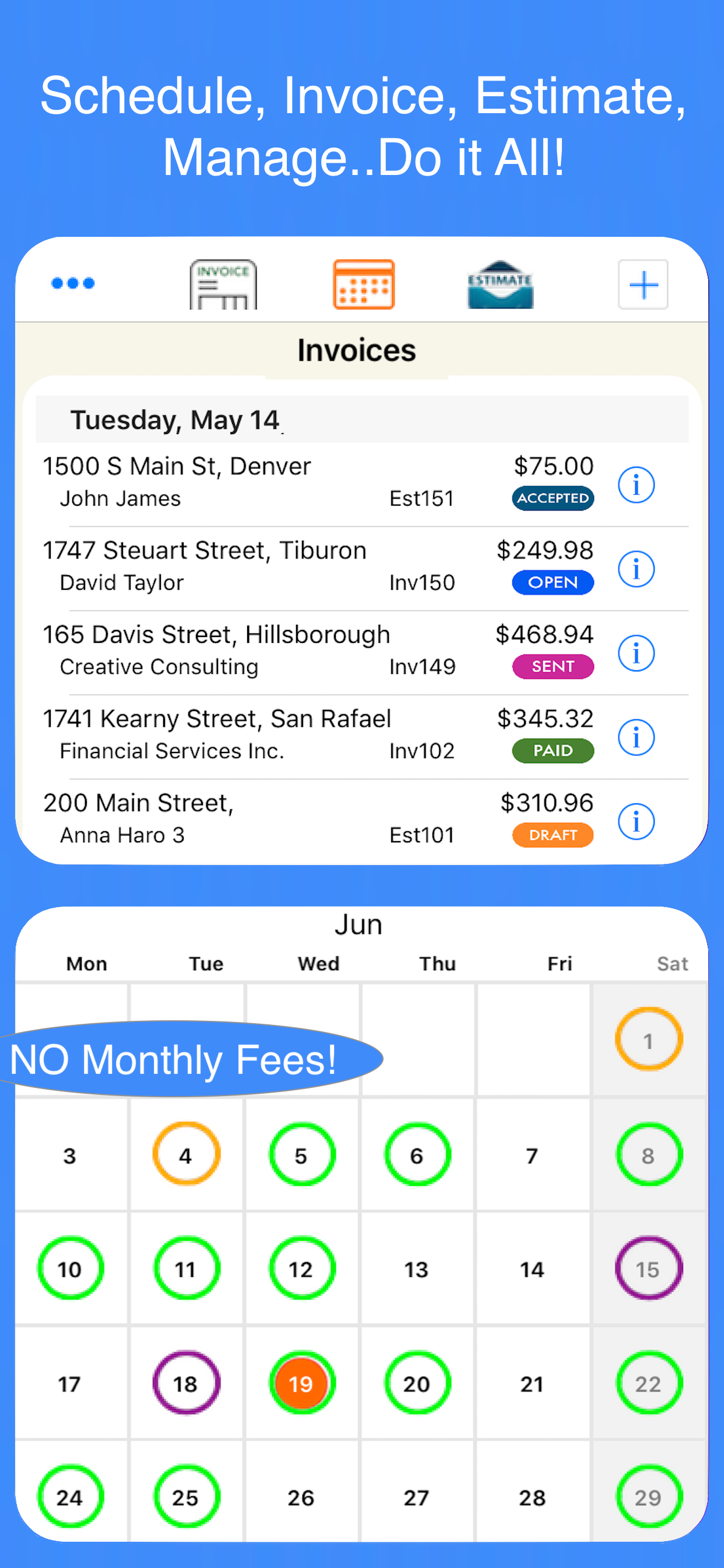View info for Financial Services Inc. invoice

point(636,737)
